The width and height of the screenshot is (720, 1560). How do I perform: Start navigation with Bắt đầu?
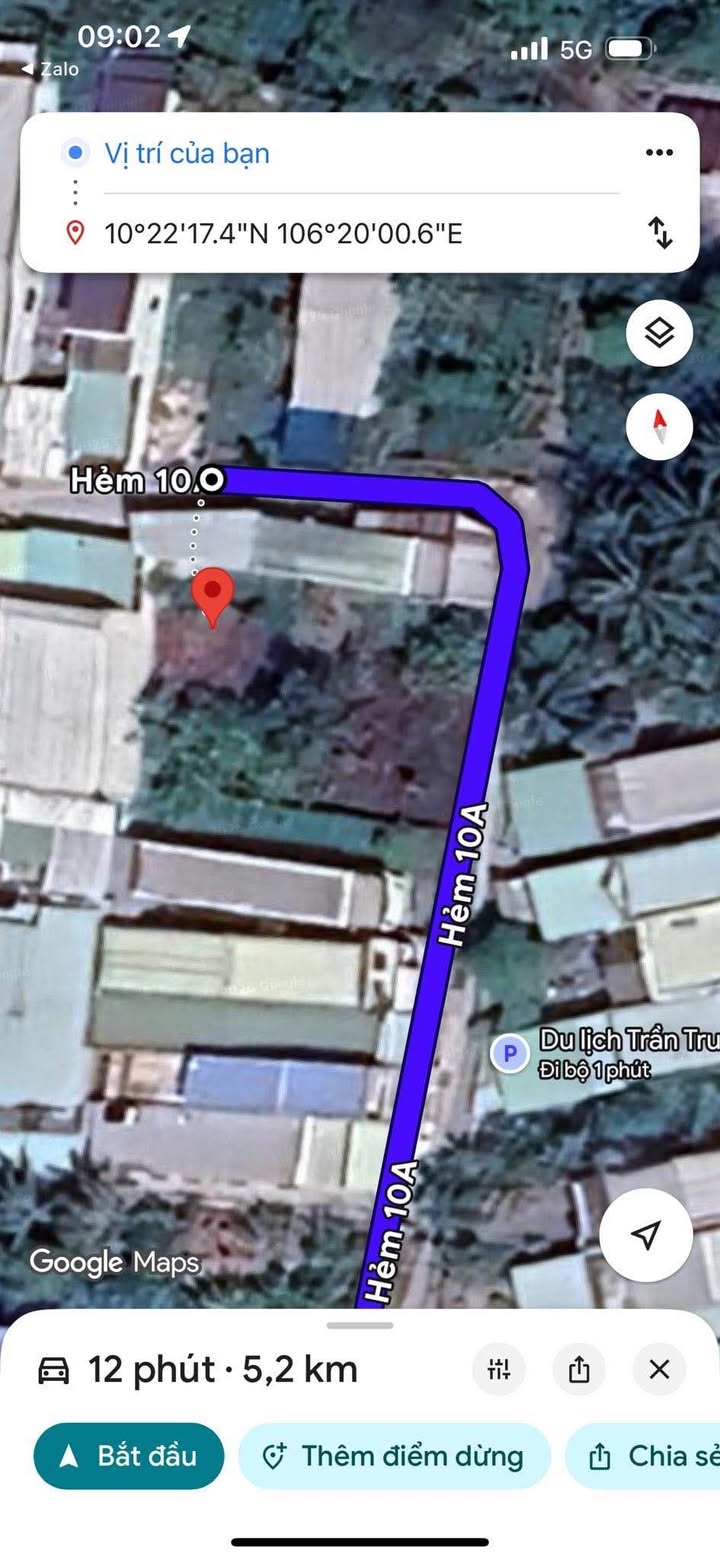[128, 1456]
